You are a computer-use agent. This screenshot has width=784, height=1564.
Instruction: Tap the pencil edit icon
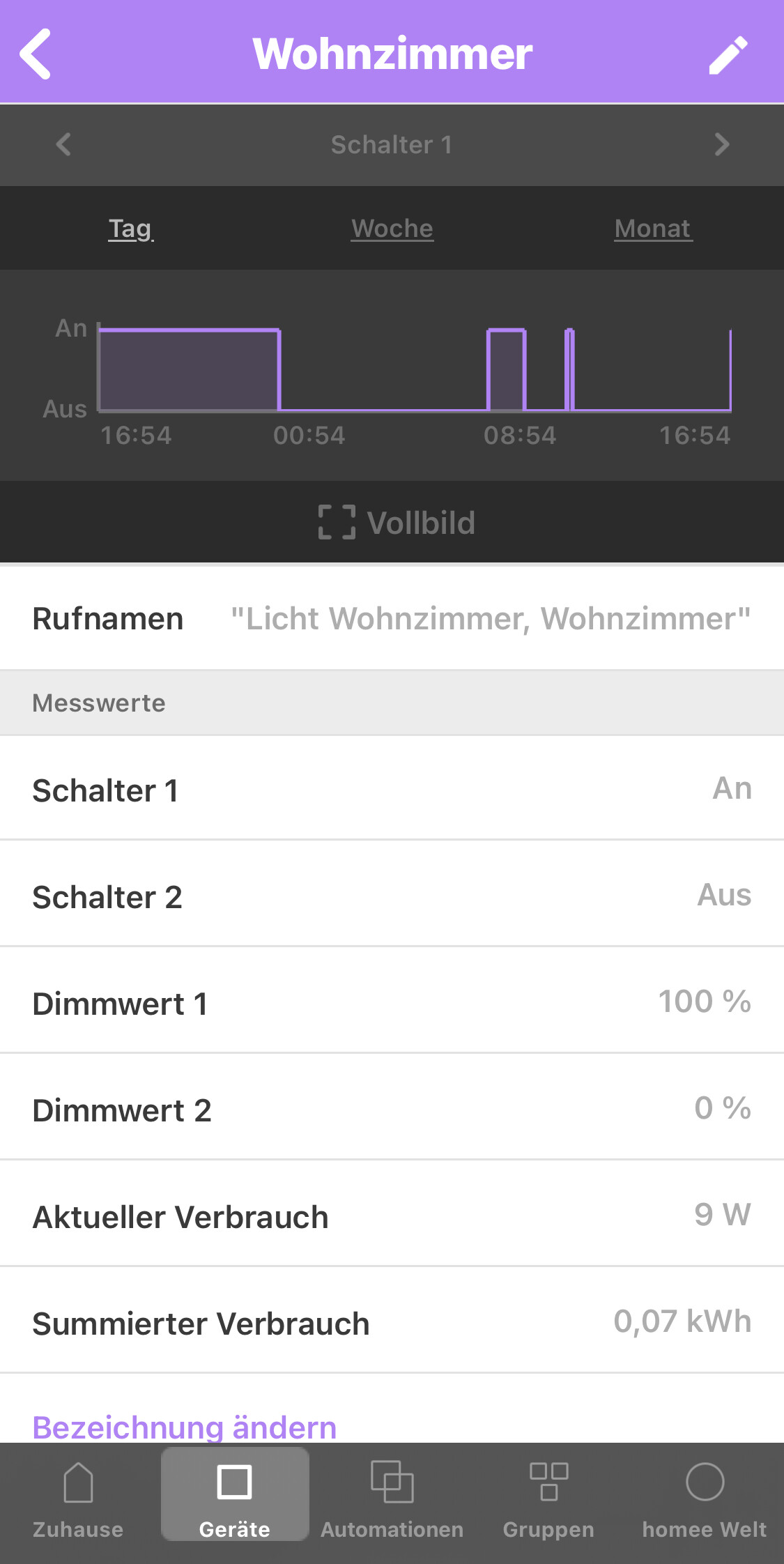(728, 54)
